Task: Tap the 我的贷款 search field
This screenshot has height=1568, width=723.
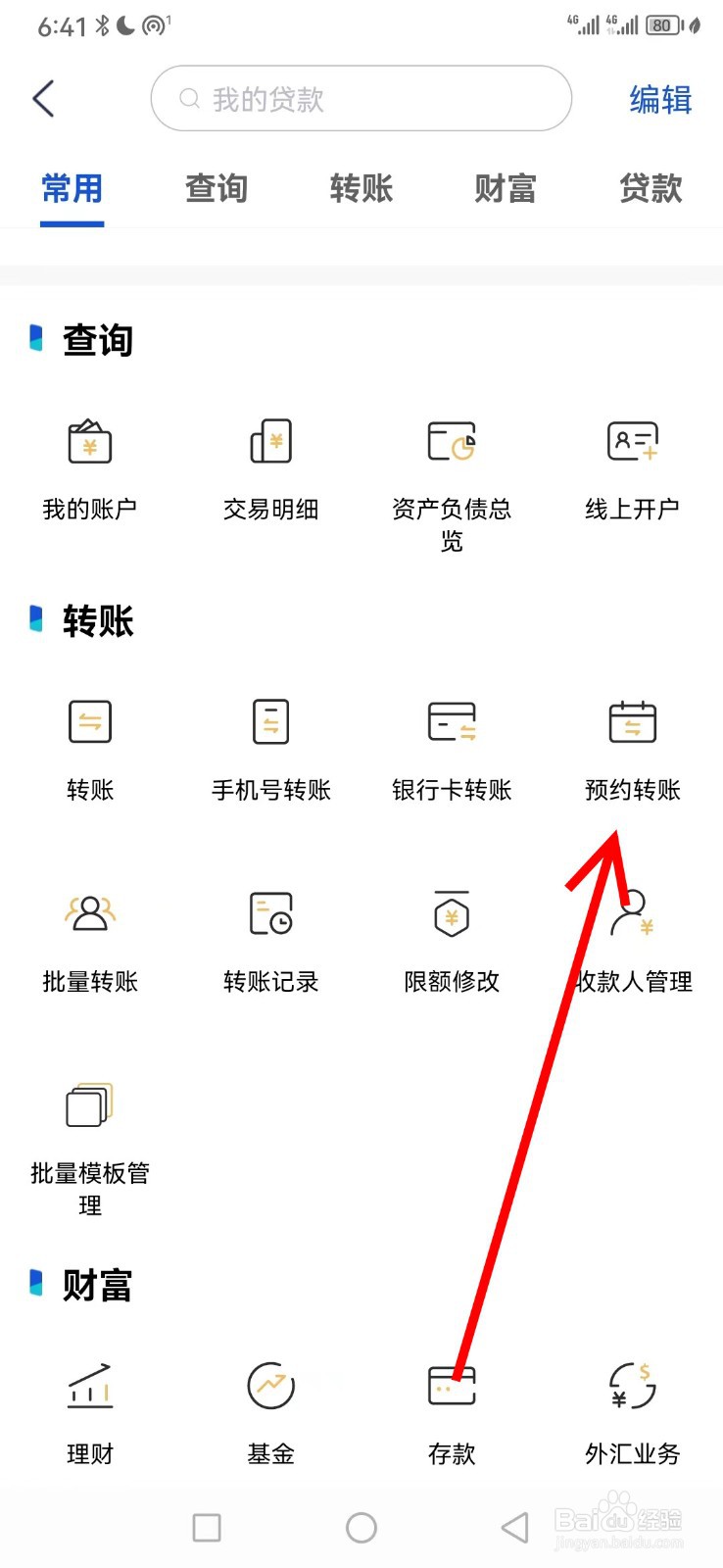Action: [x=360, y=98]
